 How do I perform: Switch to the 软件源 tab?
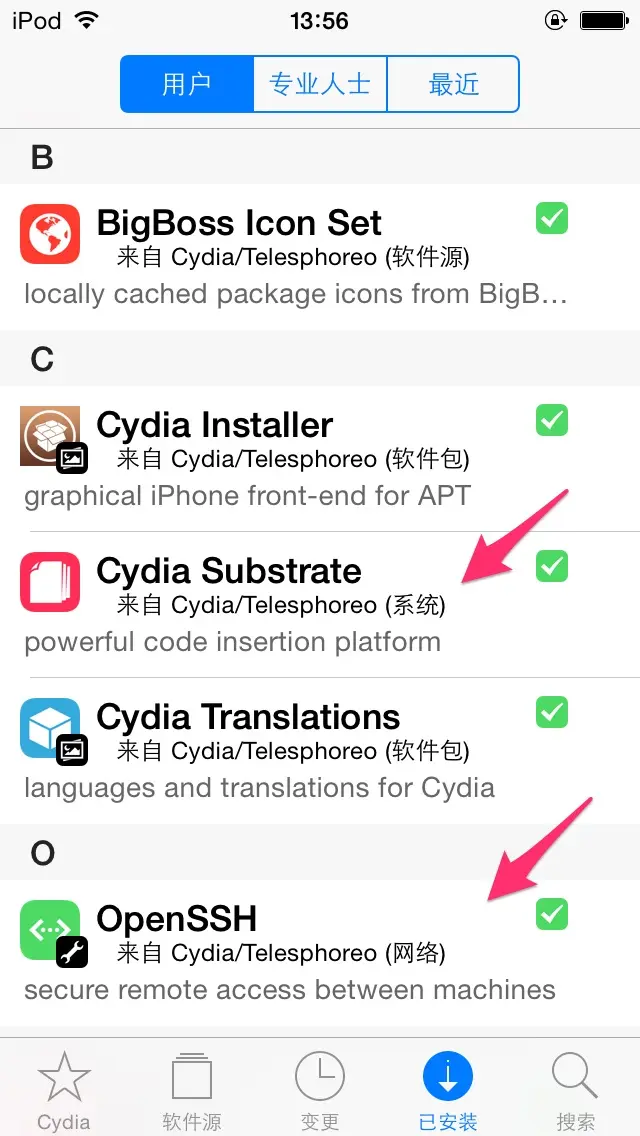(x=191, y=1089)
